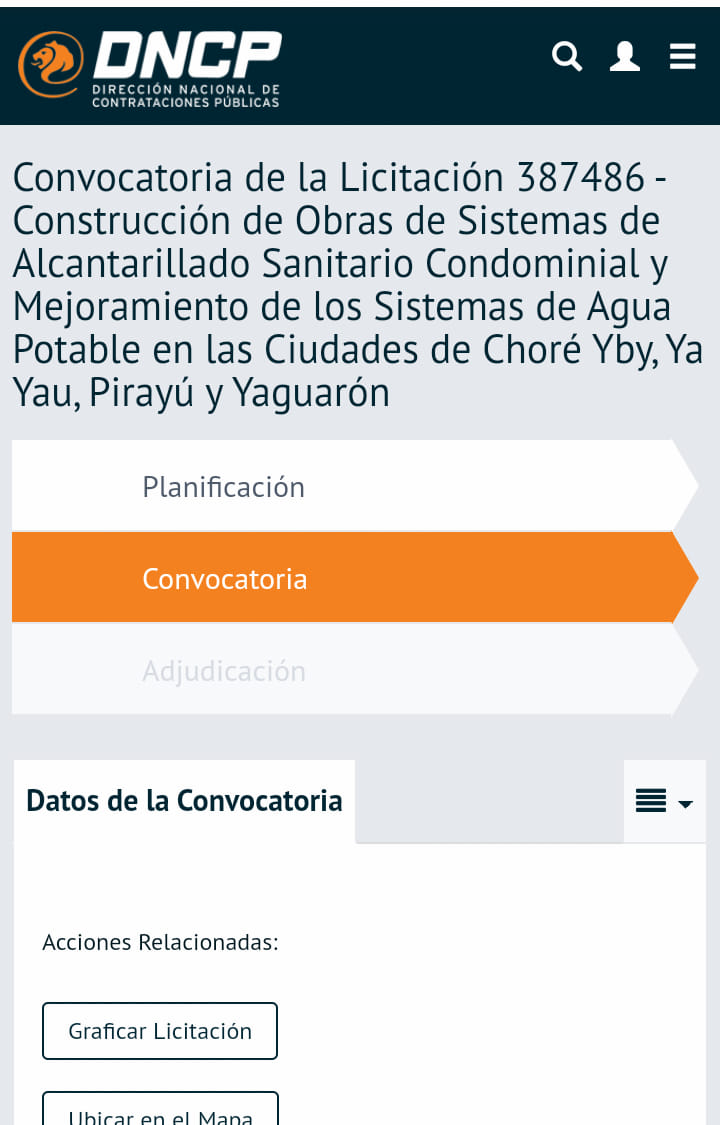Open the hamburger menu

coord(683,57)
